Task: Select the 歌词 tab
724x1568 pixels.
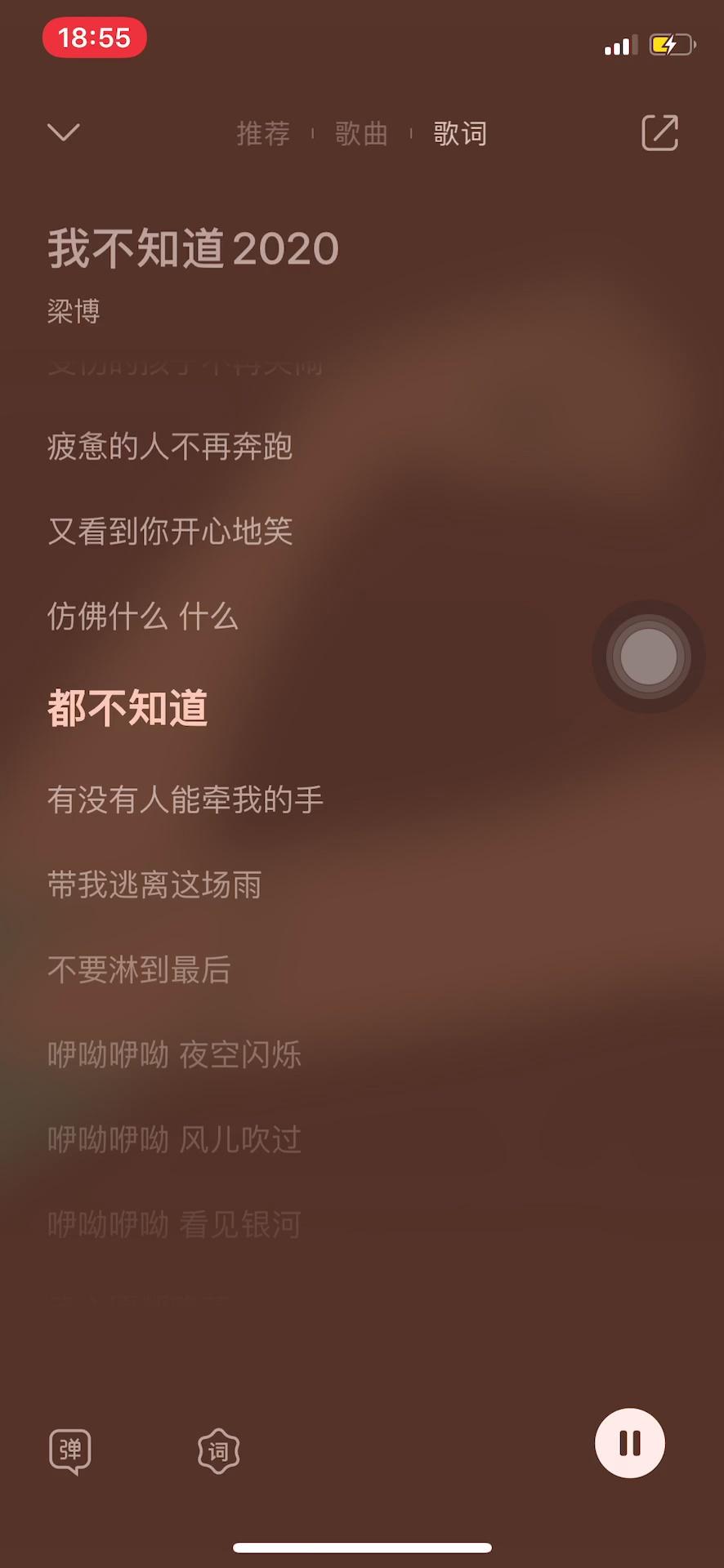Action: pos(460,133)
